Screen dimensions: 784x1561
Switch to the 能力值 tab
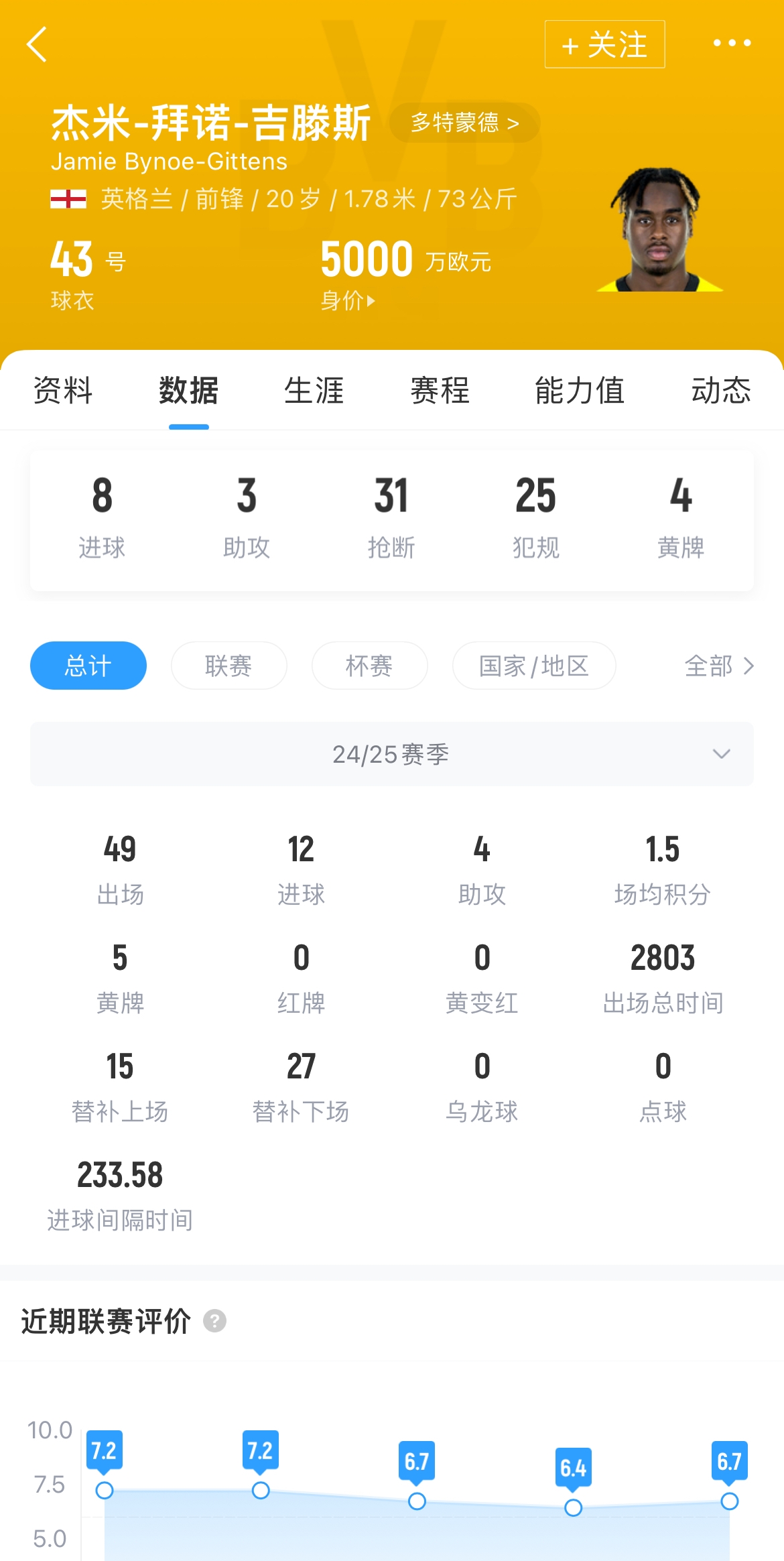[580, 390]
